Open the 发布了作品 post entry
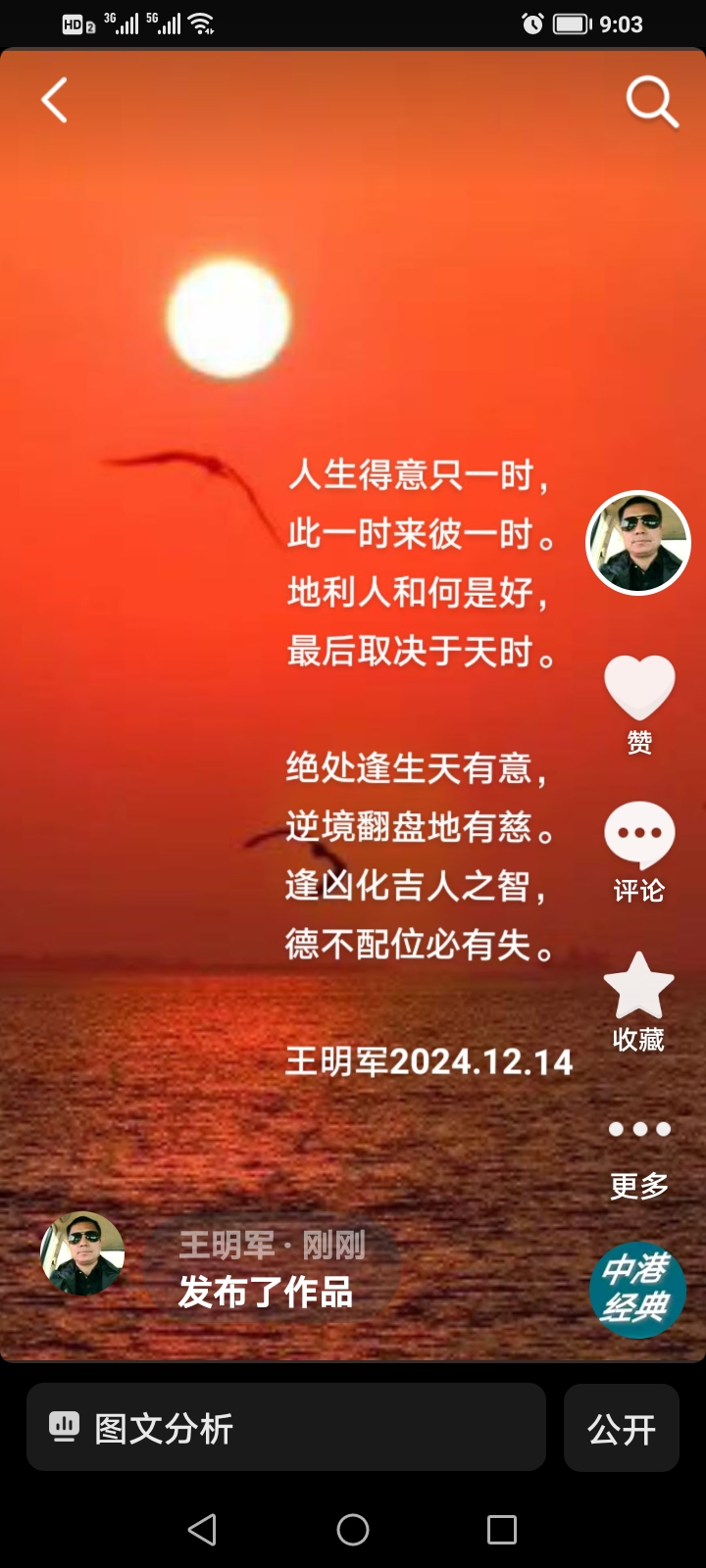The height and width of the screenshot is (1568, 706). coord(265,1294)
